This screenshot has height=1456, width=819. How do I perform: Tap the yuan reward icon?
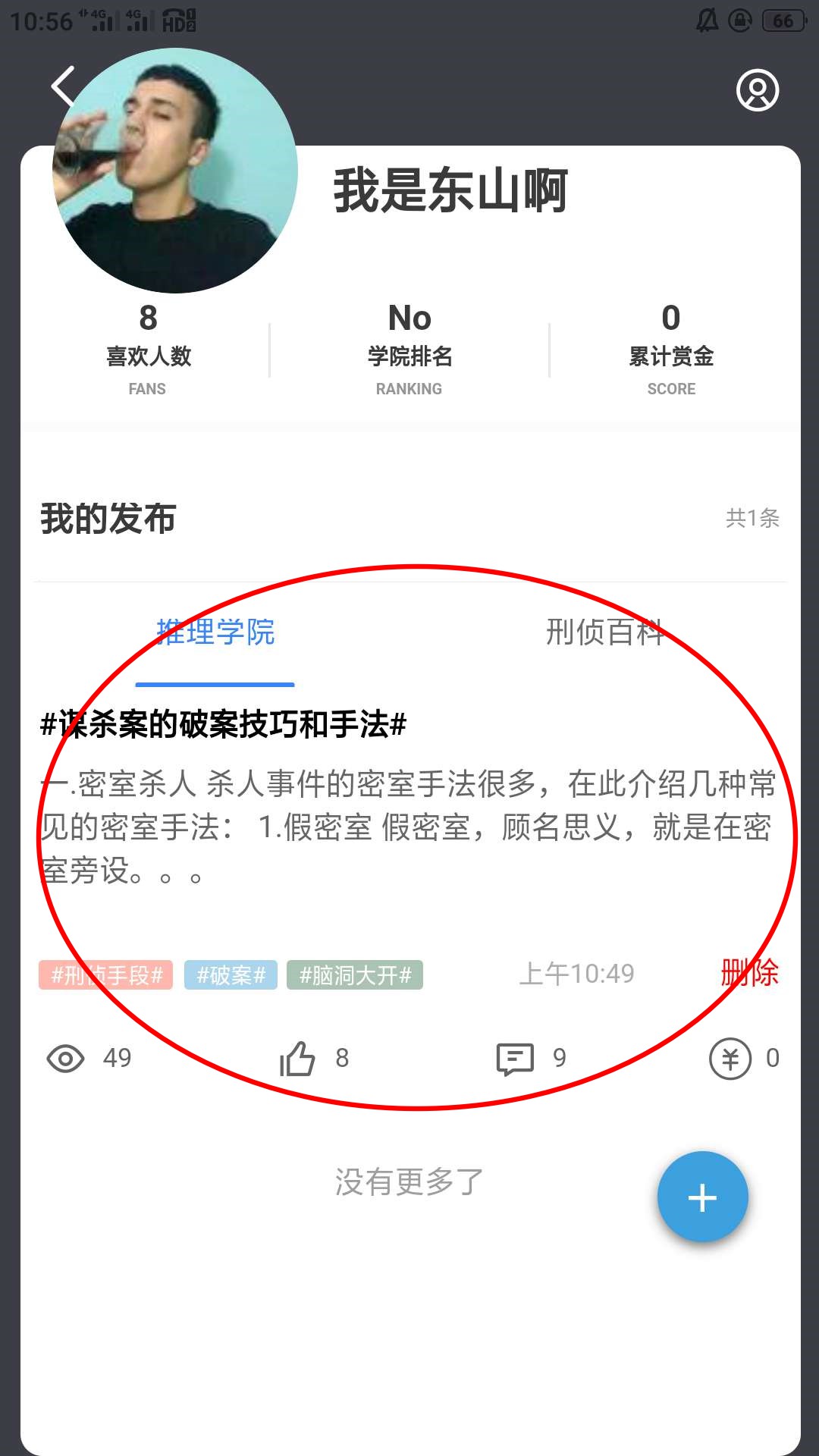pyautogui.click(x=730, y=1059)
